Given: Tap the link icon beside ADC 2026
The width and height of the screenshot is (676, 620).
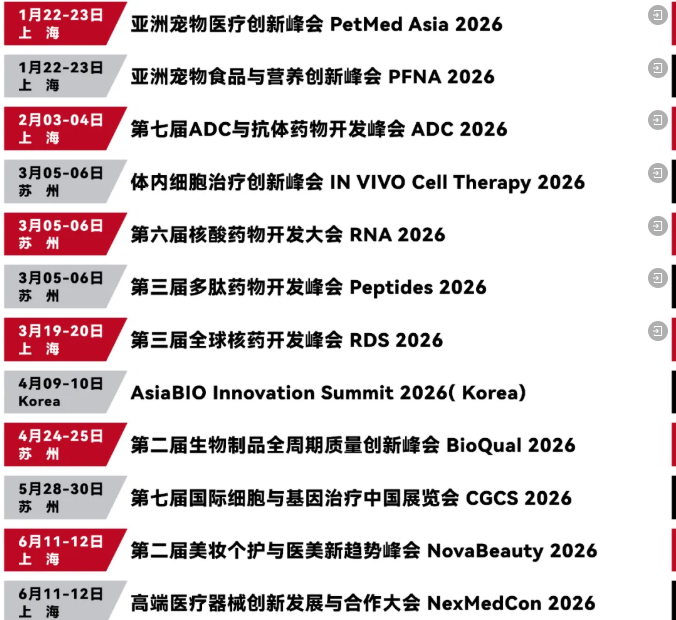Looking at the screenshot, I should click(x=657, y=120).
